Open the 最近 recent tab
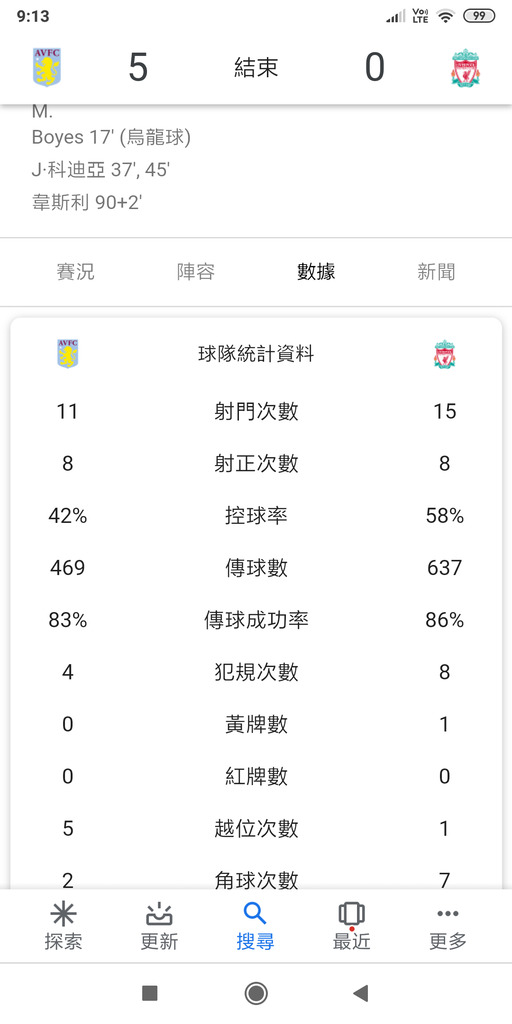The image size is (512, 1024). 351,926
